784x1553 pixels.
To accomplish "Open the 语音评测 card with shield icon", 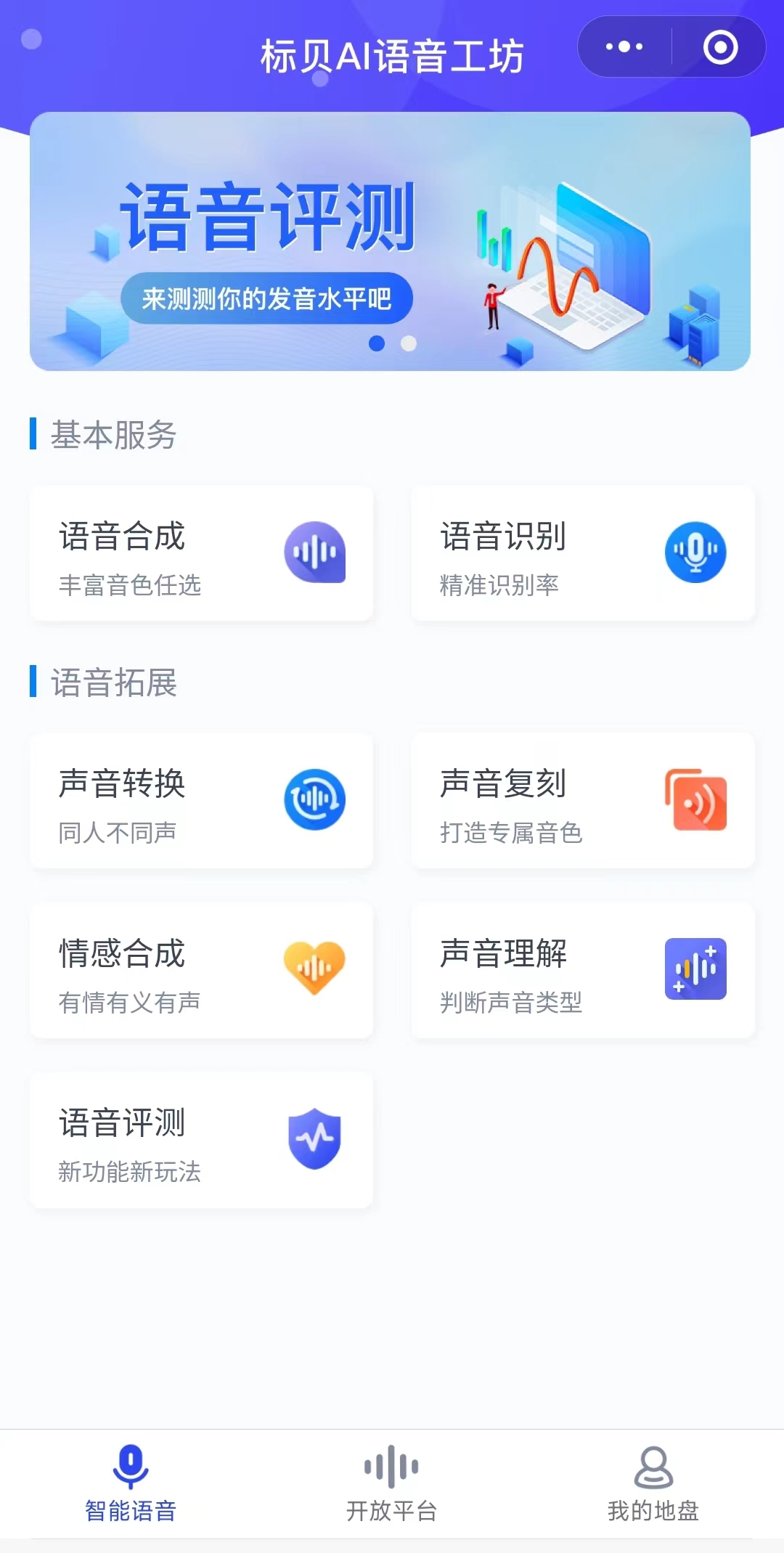I will (201, 1140).
